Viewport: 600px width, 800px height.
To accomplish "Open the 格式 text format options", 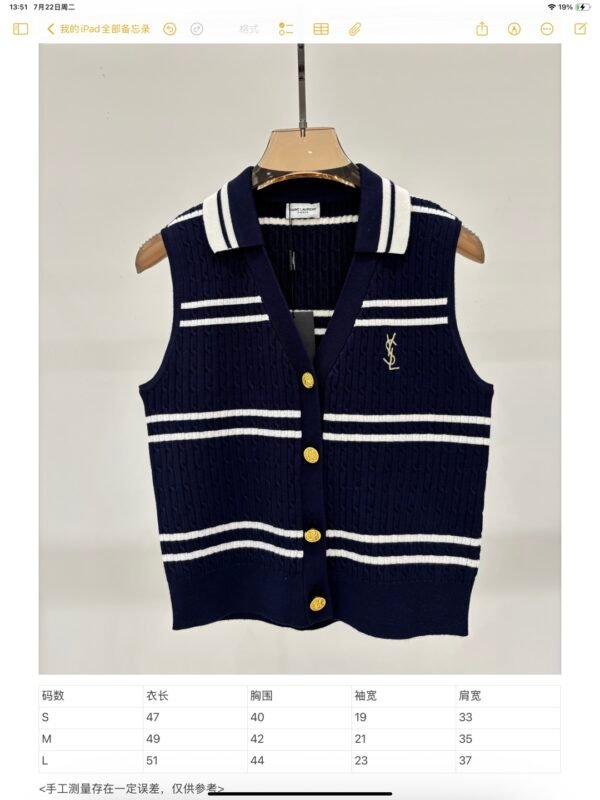I will tap(249, 29).
